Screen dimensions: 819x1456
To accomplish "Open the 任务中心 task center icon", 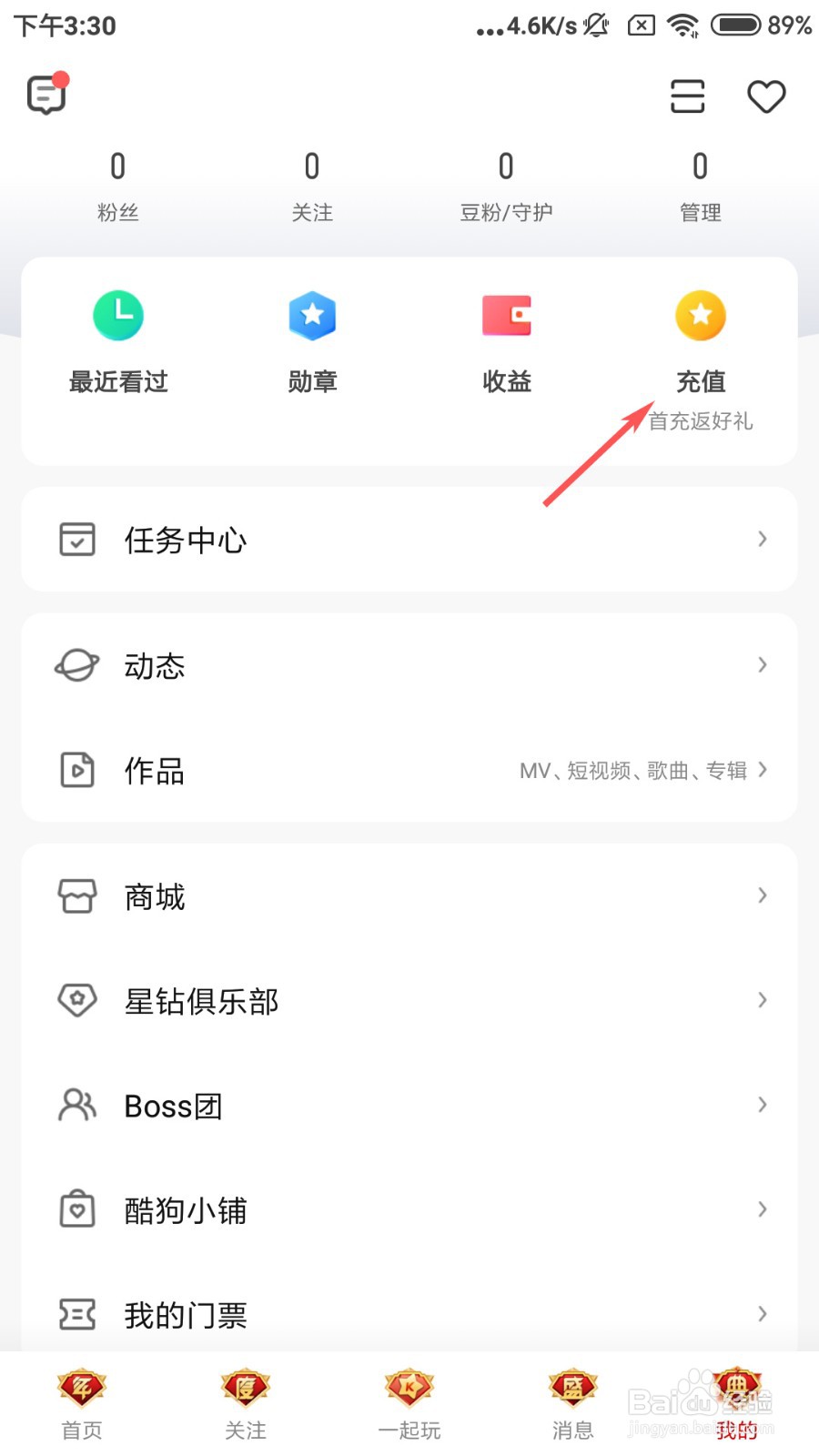I will 76,539.
